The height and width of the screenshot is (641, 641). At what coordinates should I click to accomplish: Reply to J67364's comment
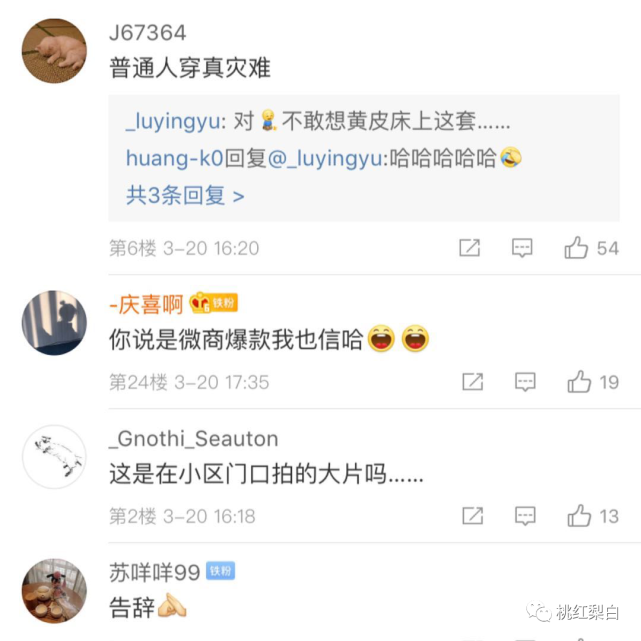click(522, 248)
